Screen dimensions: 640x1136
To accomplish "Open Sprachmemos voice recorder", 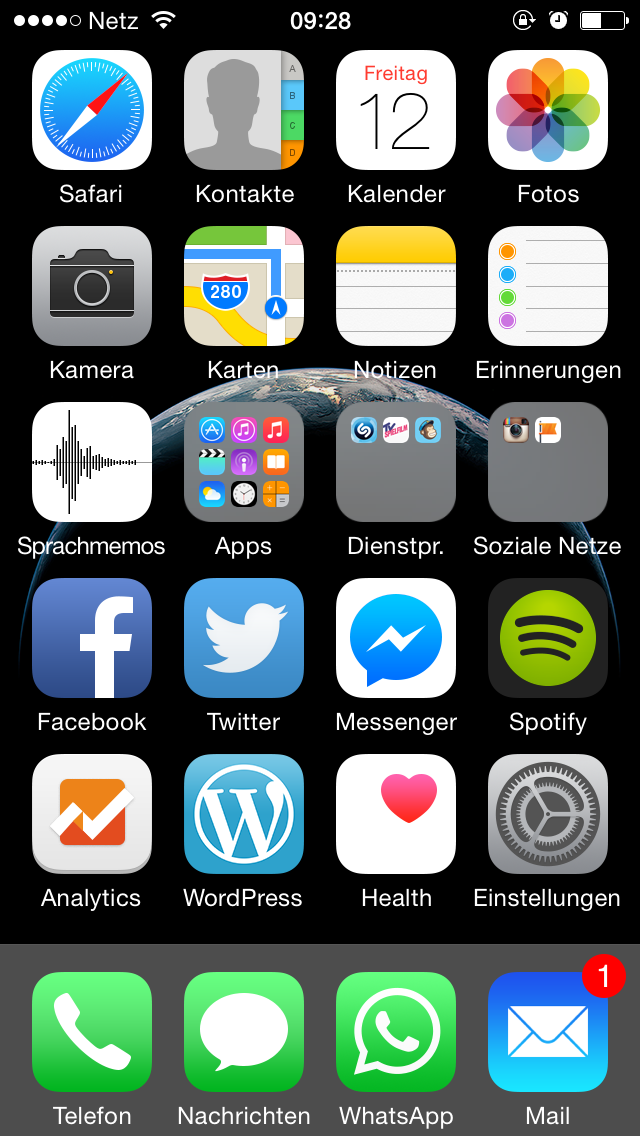I will (92, 462).
